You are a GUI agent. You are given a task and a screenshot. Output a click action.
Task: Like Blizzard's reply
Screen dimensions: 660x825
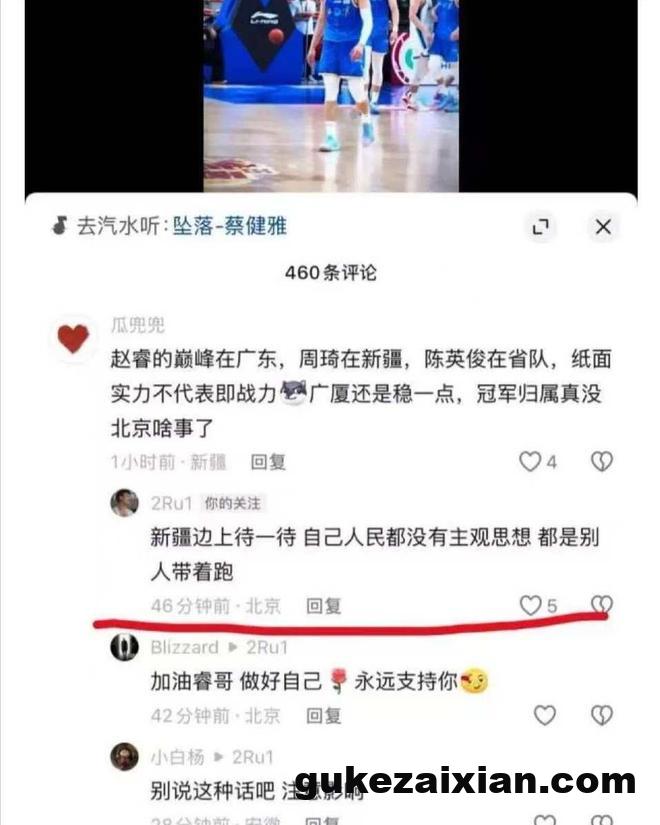tap(544, 715)
